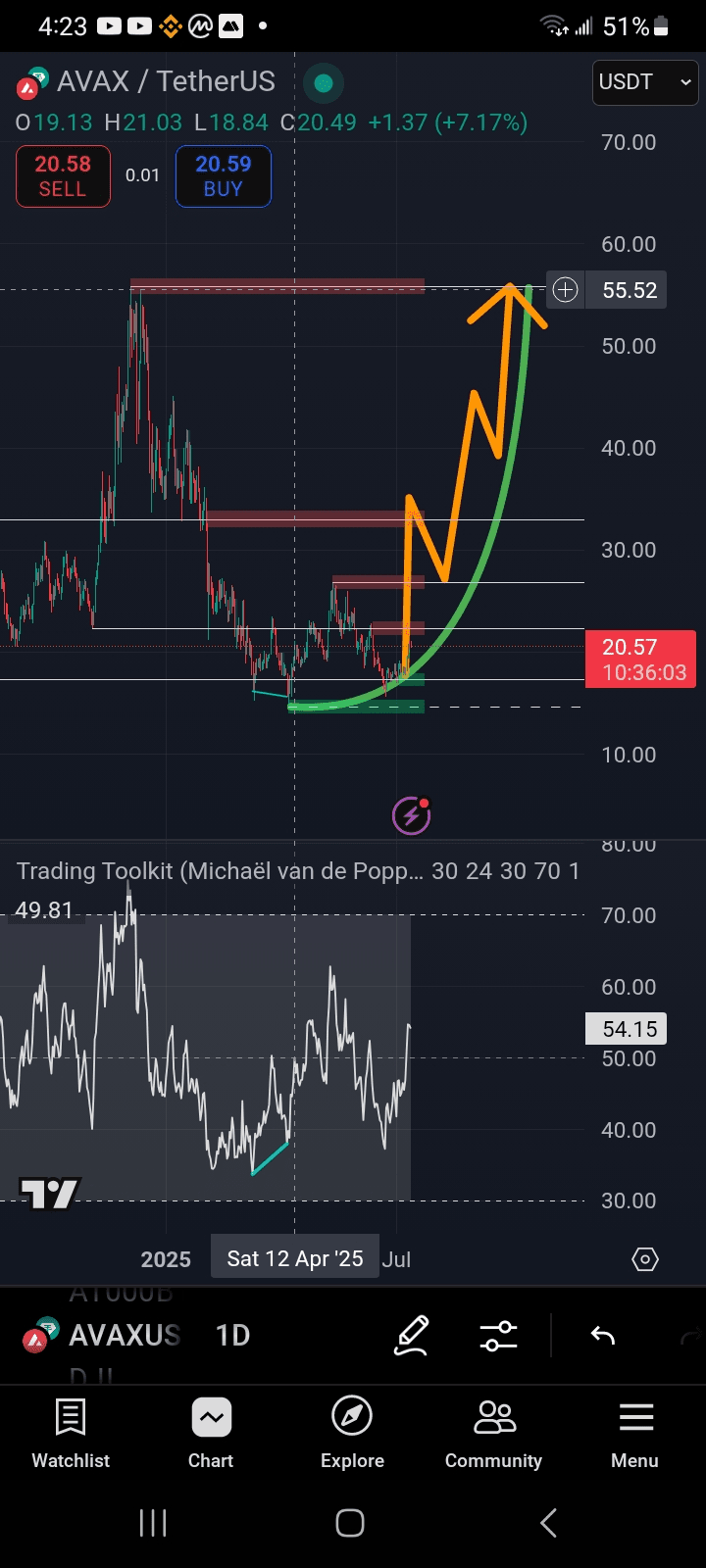Open the indicators and settings sliders icon
706x1568 pixels.
coord(498,1335)
